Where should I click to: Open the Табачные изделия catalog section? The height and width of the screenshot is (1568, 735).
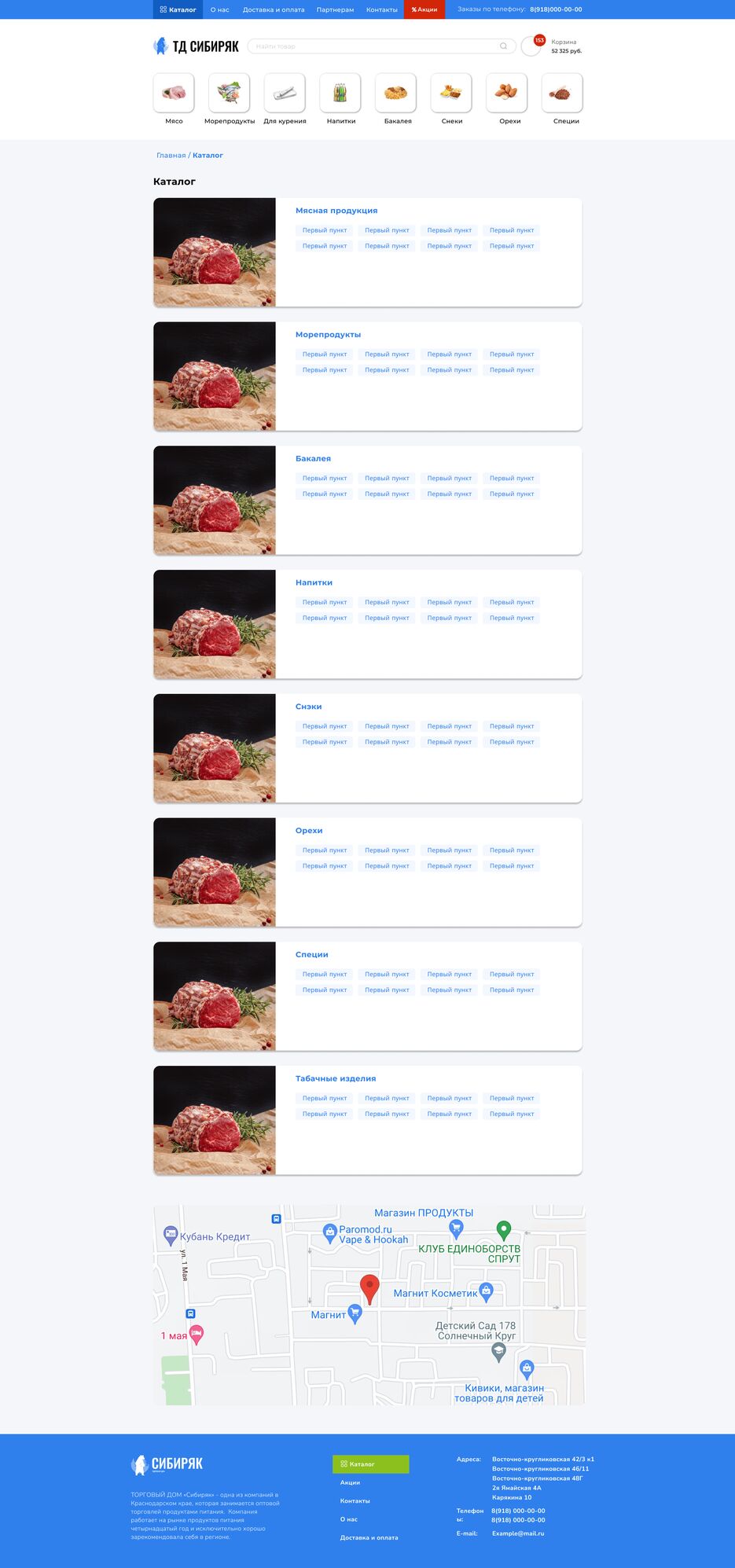pyautogui.click(x=336, y=1078)
